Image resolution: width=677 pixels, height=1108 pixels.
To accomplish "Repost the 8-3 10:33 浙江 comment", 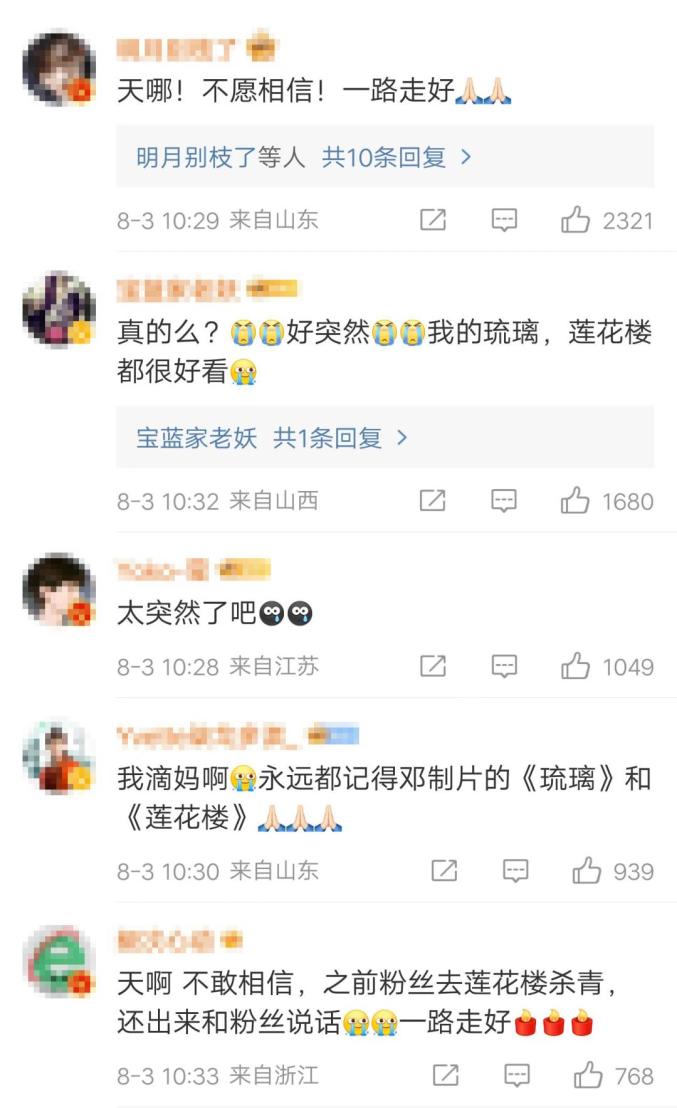I will click(443, 1076).
